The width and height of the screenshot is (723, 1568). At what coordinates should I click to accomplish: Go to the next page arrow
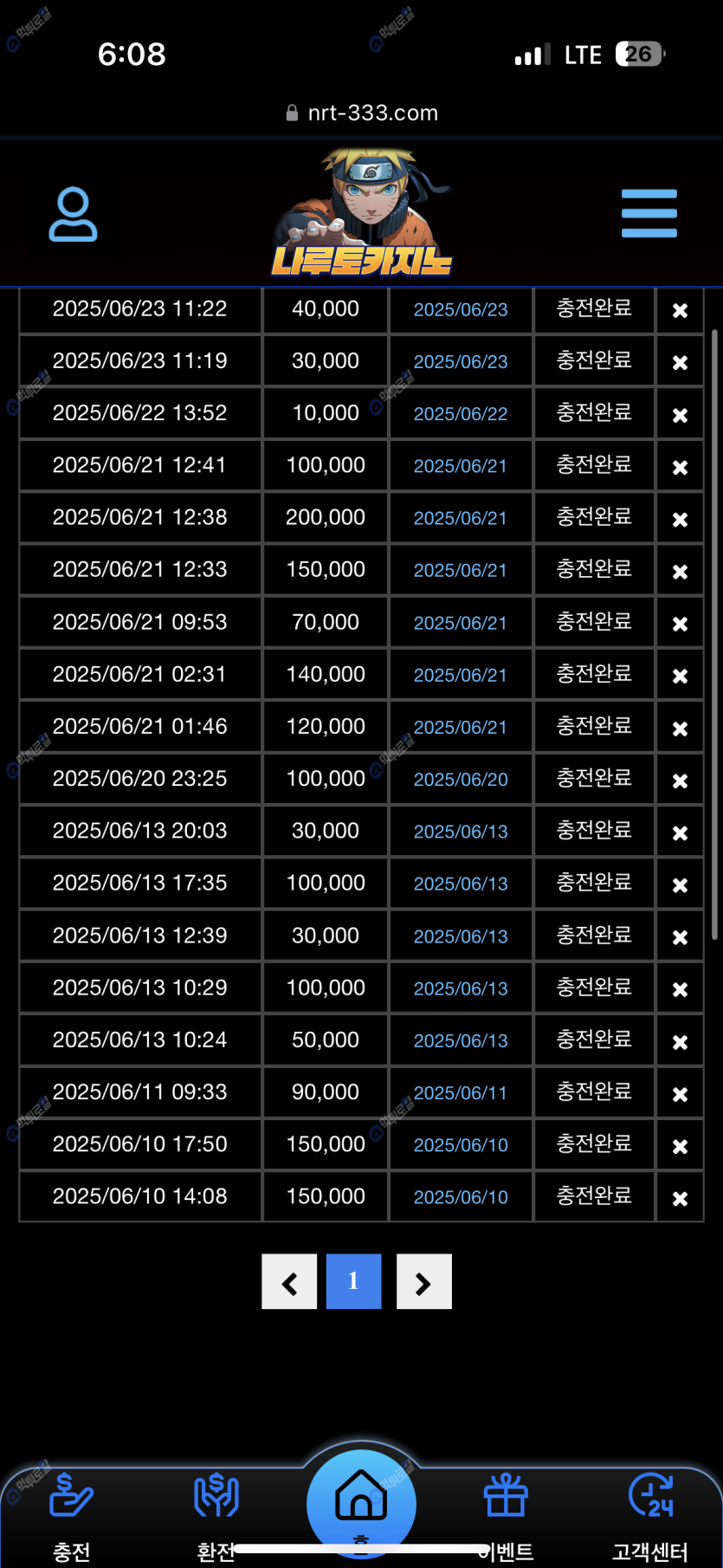(423, 1282)
